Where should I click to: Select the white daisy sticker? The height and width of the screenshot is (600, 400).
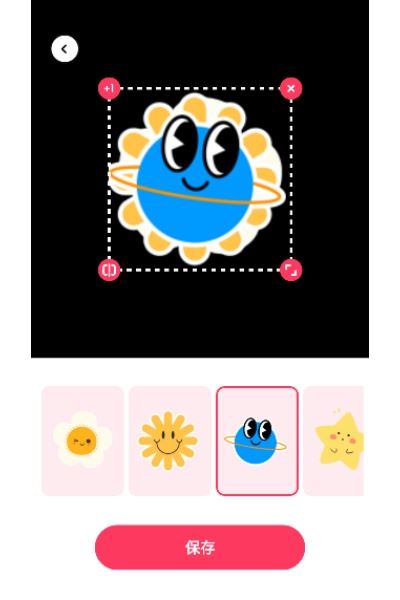[83, 441]
